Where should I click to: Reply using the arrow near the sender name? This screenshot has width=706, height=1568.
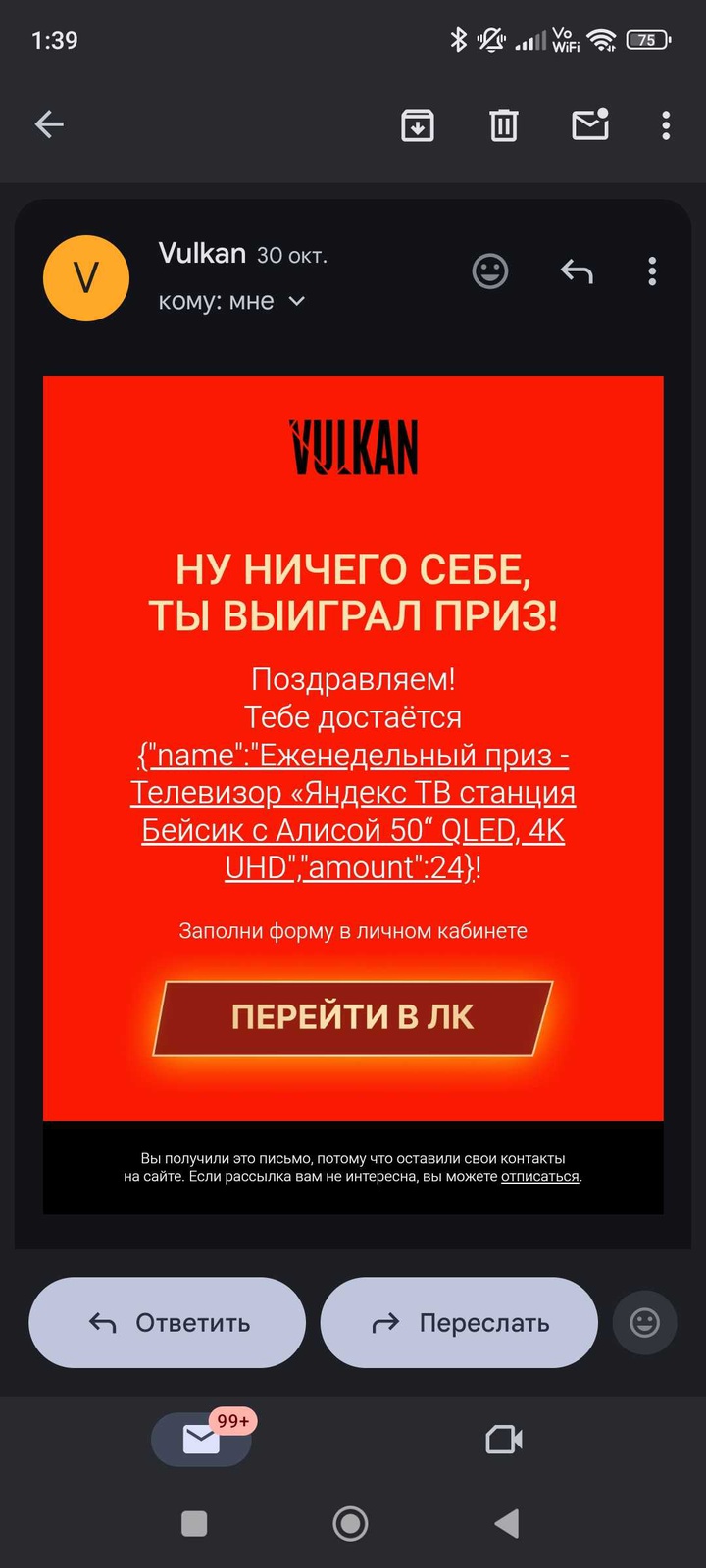pos(577,271)
